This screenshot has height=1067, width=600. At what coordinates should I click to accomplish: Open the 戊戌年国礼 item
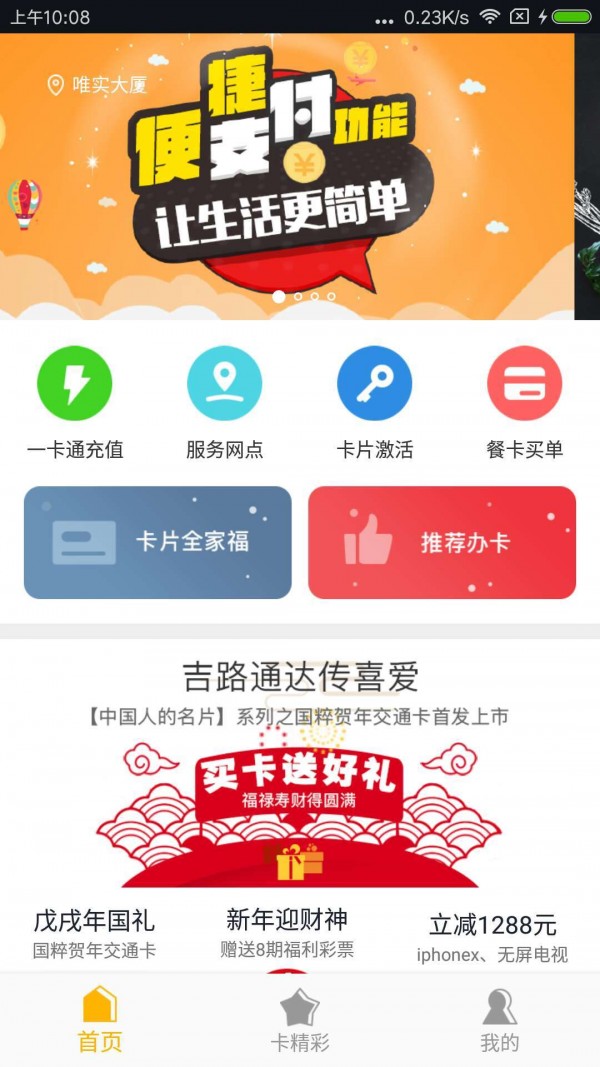[95, 936]
